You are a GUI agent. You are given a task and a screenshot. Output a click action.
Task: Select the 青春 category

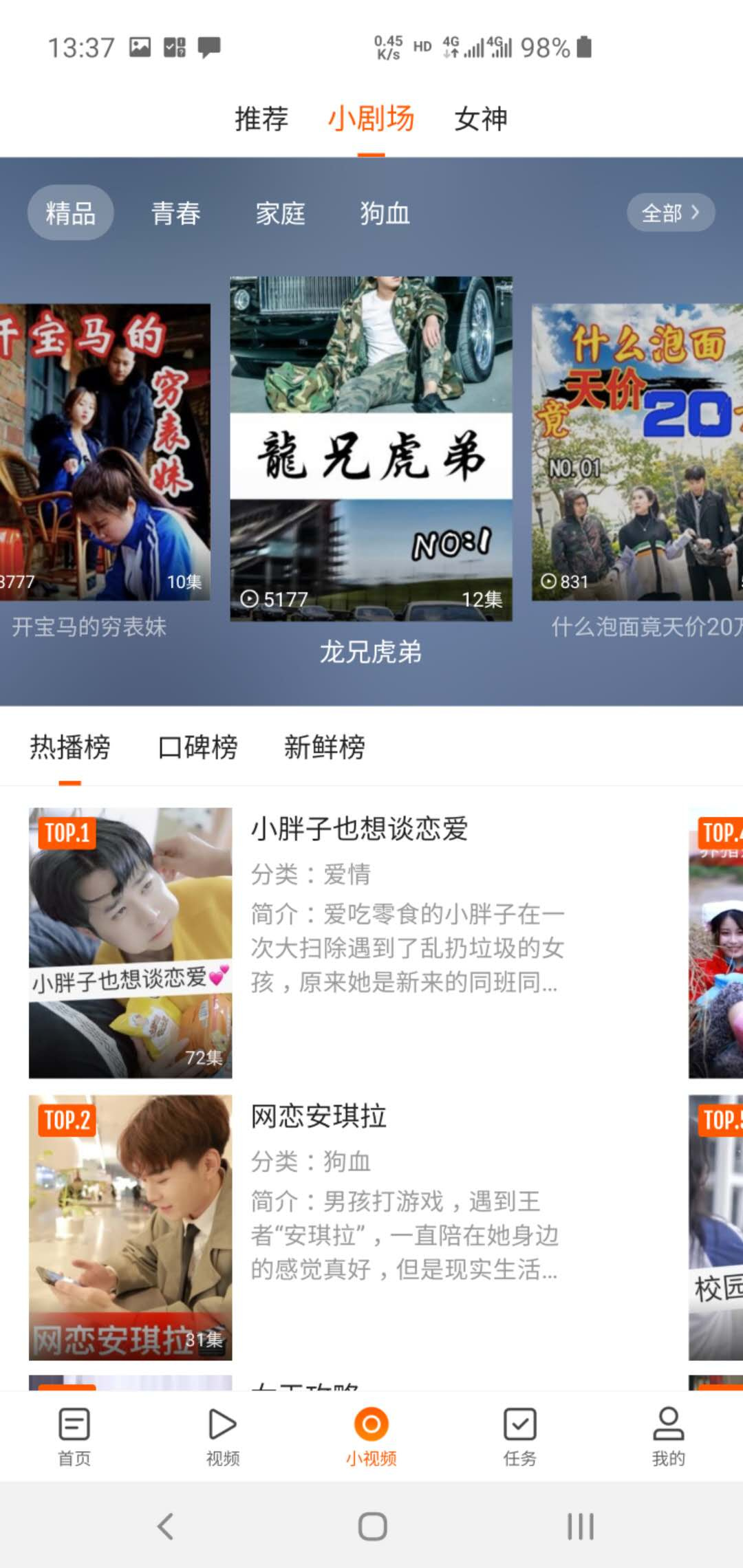[175, 213]
